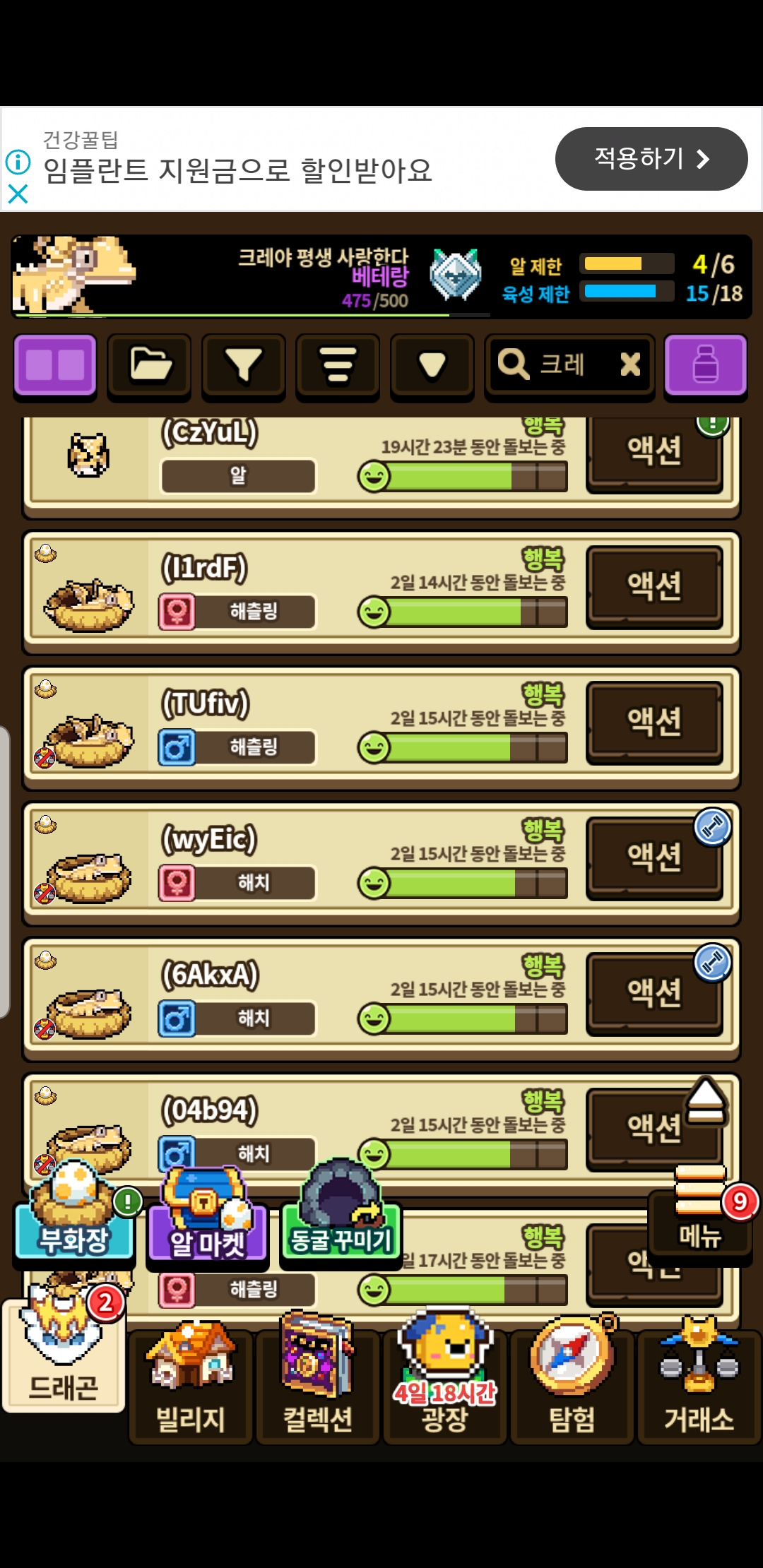Image resolution: width=763 pixels, height=1568 pixels.
Task: Toggle the two-column layout view
Action: [55, 365]
